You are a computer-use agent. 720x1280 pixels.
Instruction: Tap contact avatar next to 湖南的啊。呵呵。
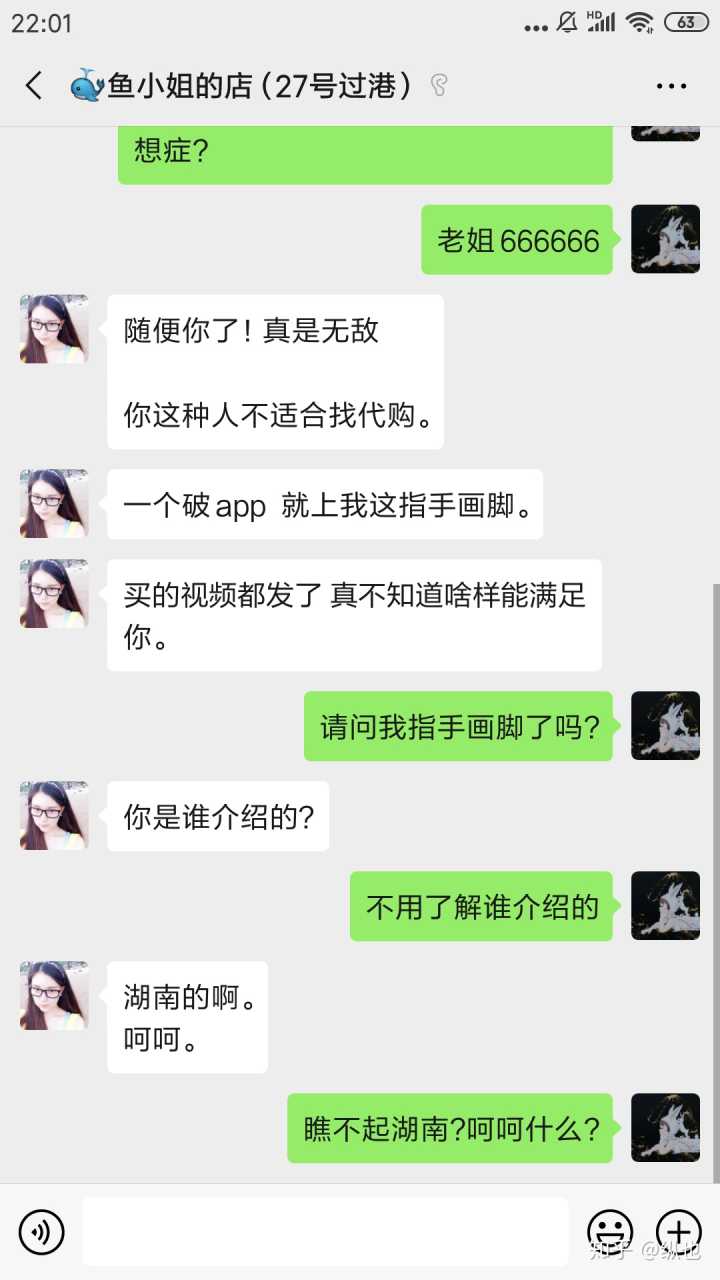tap(54, 995)
